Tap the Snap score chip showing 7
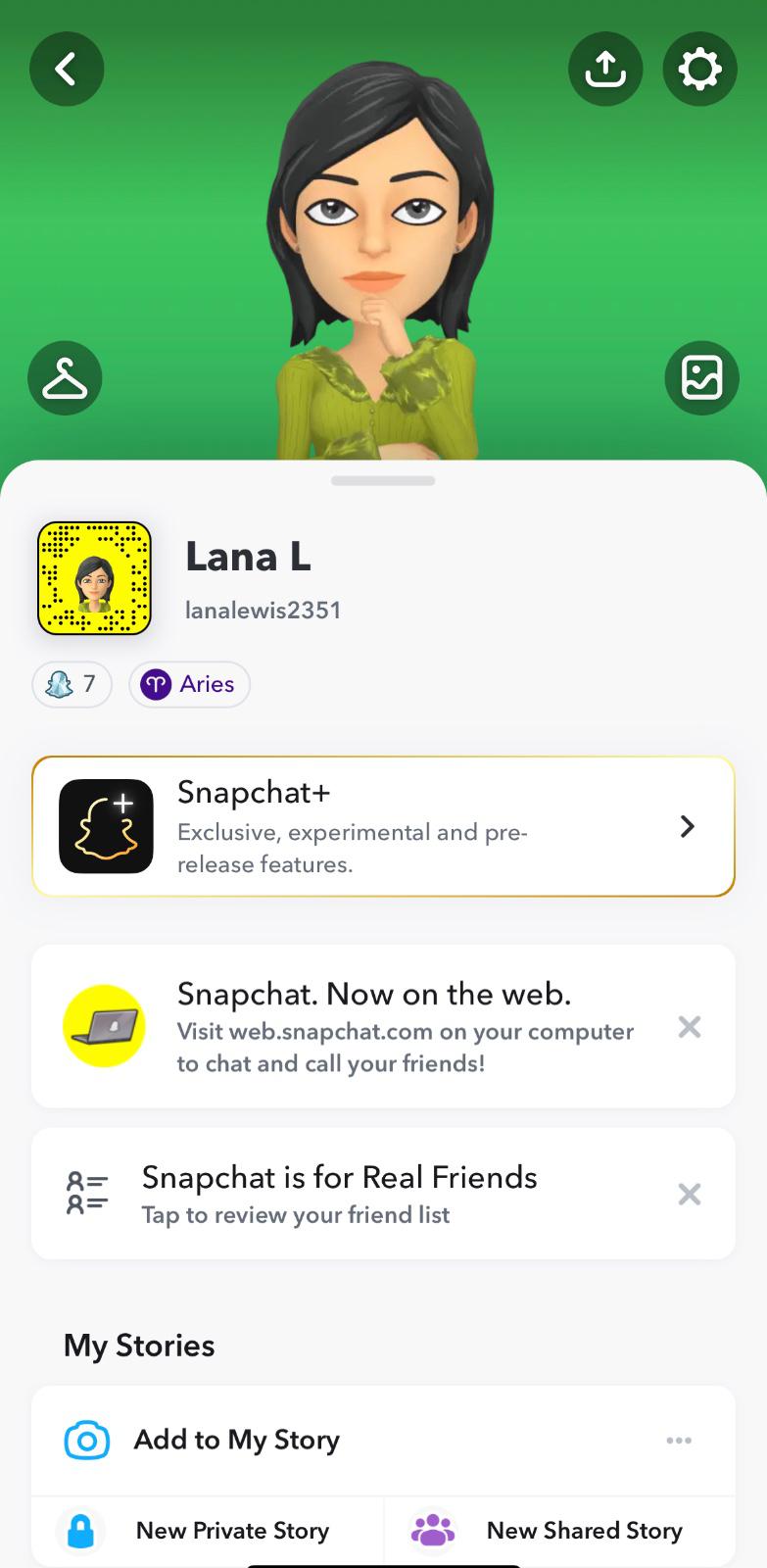The height and width of the screenshot is (1568, 767). 72,684
